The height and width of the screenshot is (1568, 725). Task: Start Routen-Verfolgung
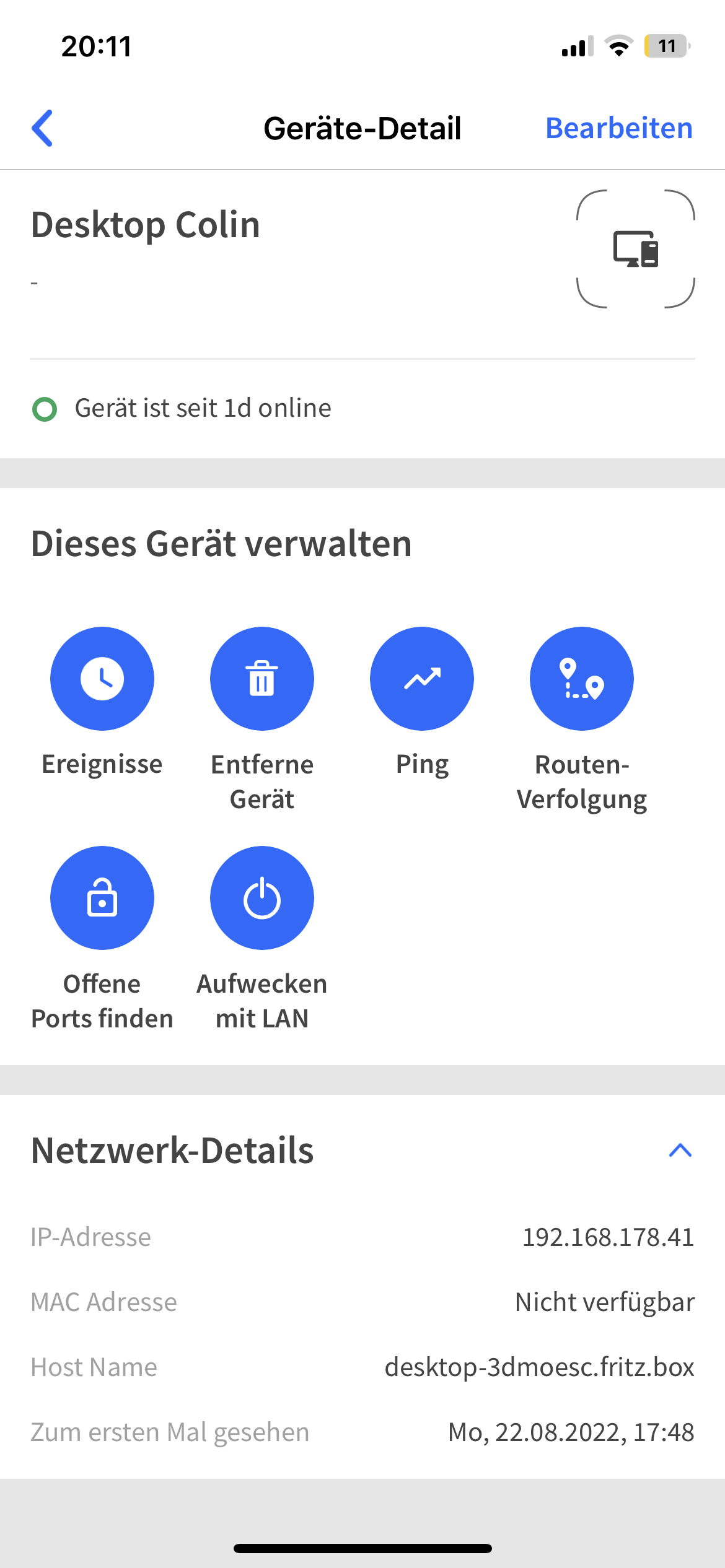point(581,679)
